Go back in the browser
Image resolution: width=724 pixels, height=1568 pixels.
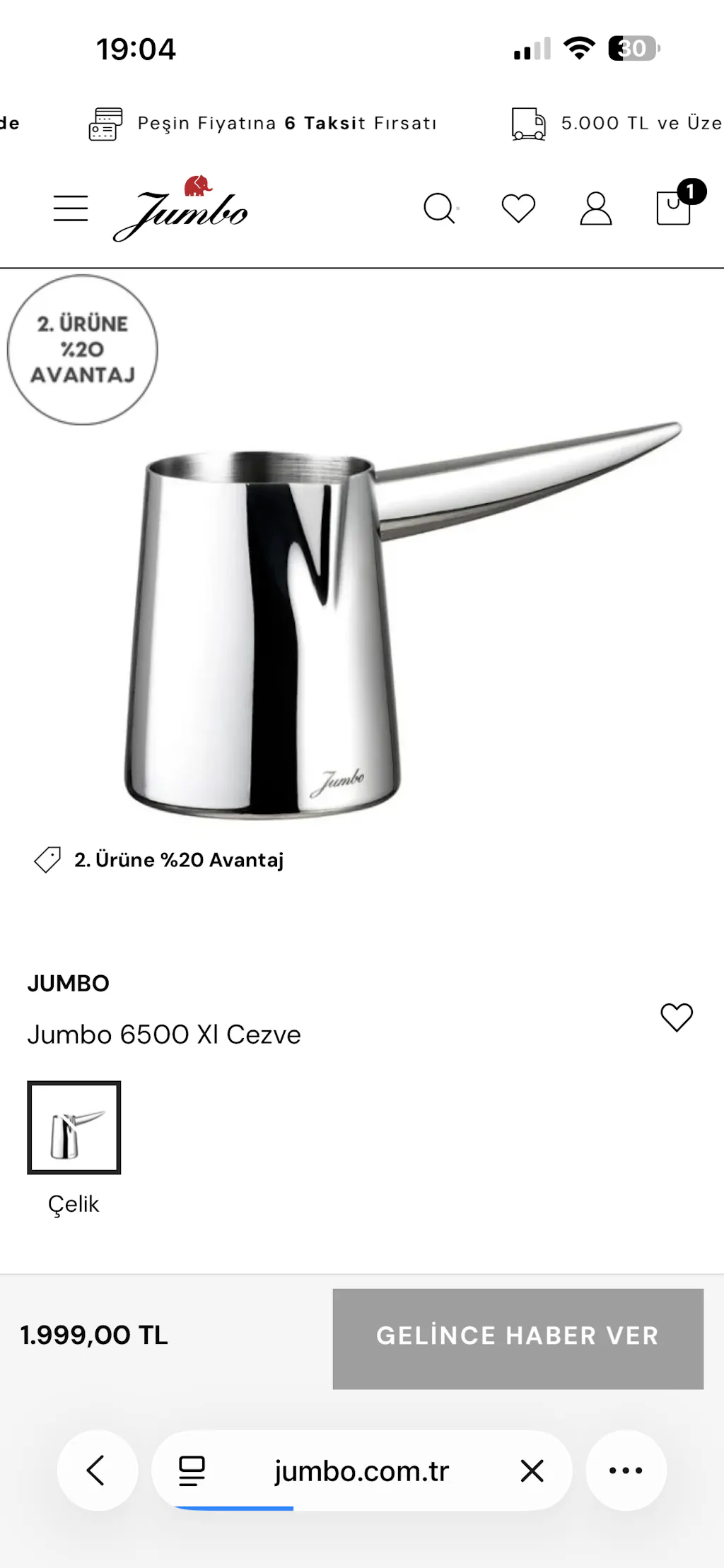(x=97, y=1470)
